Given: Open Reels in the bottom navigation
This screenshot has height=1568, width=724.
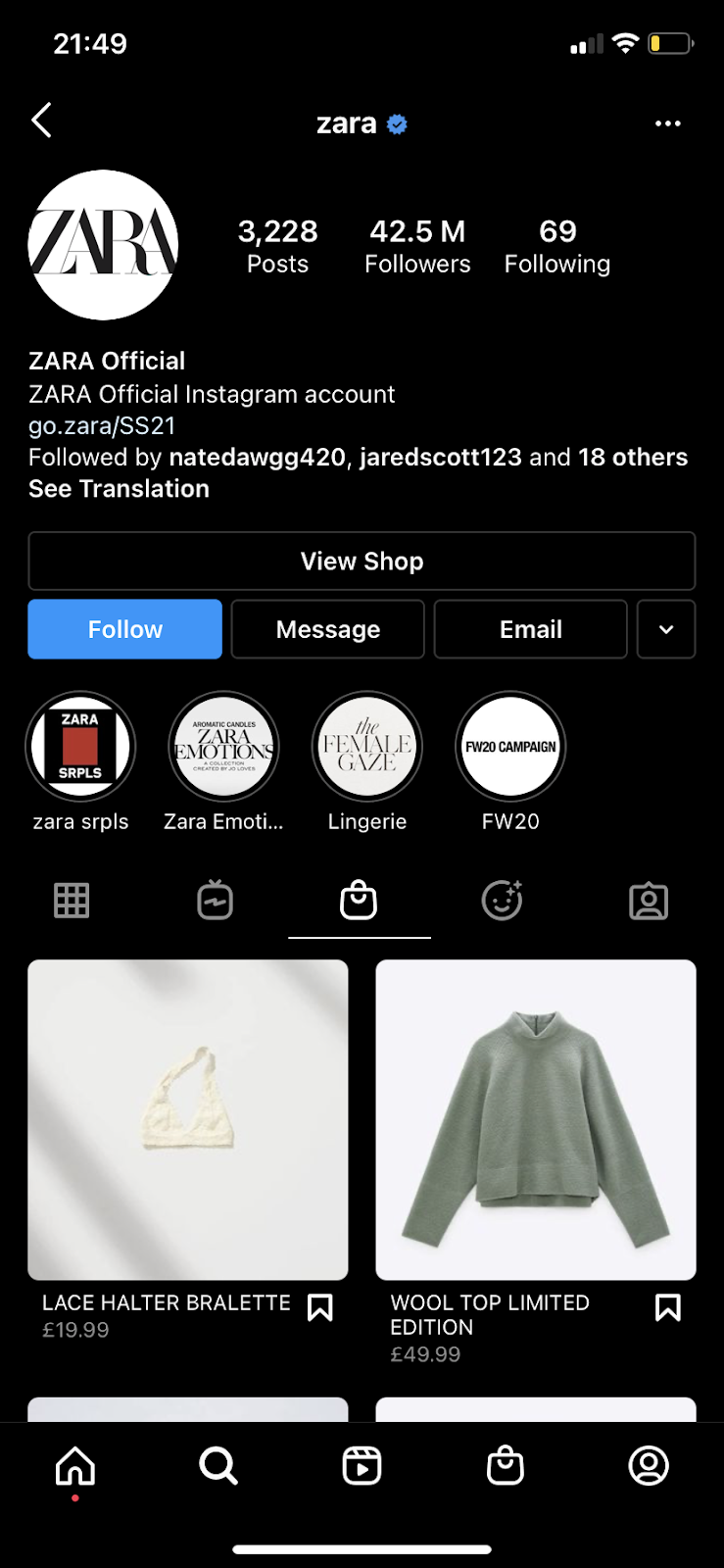Looking at the screenshot, I should coord(362,1466).
